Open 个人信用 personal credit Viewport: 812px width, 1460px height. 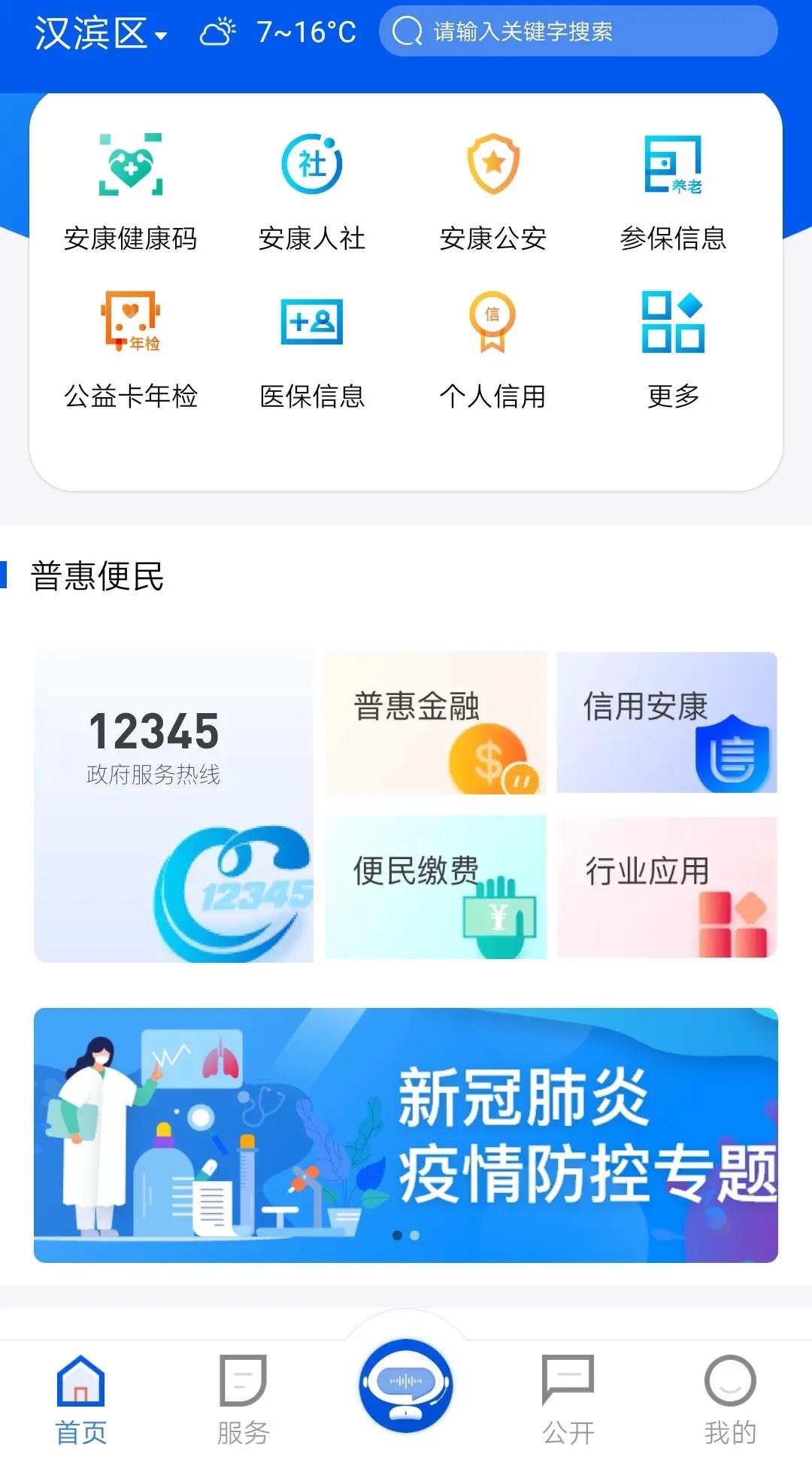click(493, 350)
